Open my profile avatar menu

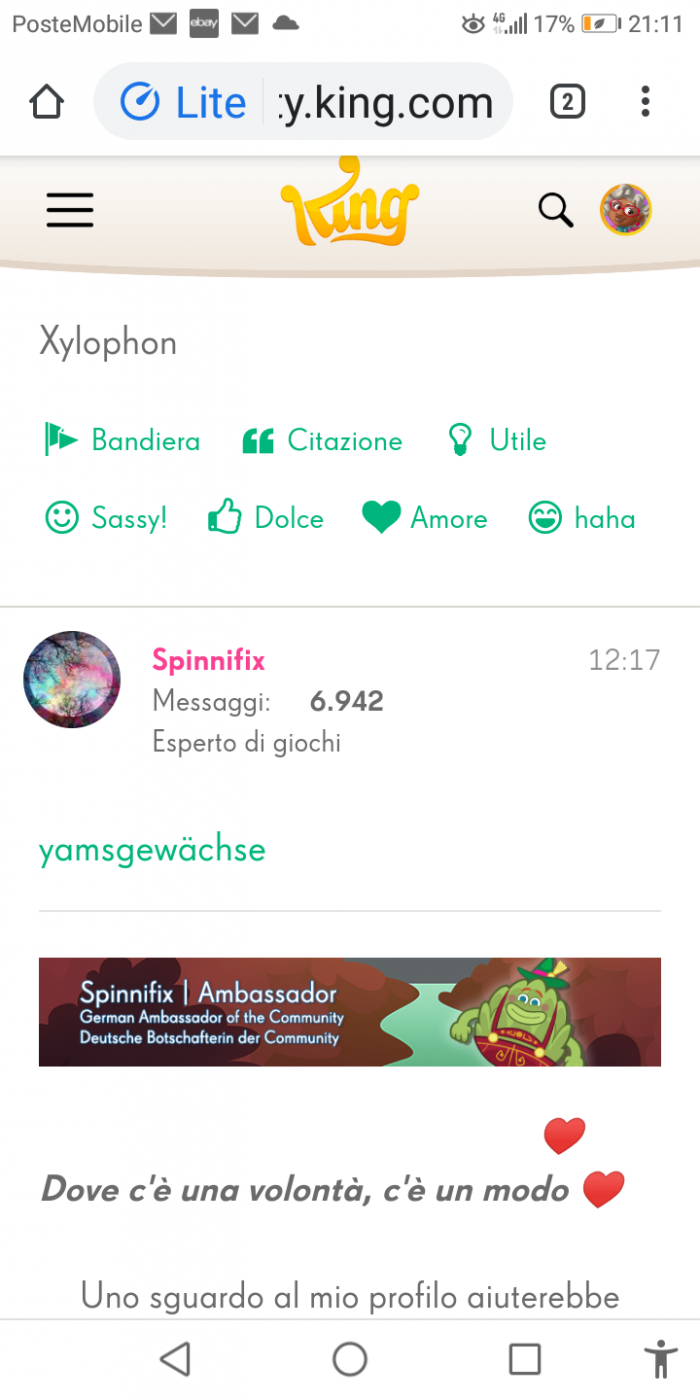pyautogui.click(x=626, y=210)
